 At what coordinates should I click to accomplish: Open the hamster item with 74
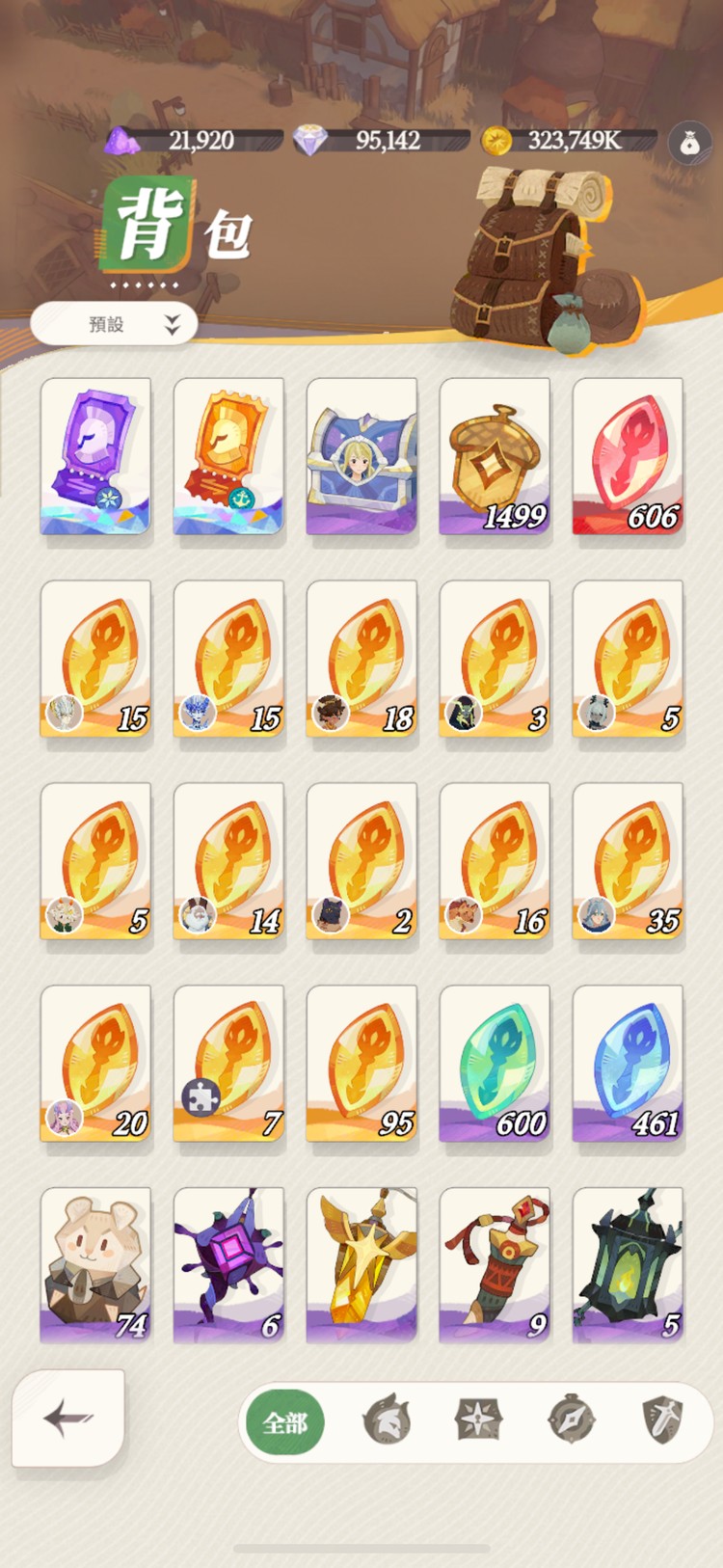click(x=95, y=1265)
